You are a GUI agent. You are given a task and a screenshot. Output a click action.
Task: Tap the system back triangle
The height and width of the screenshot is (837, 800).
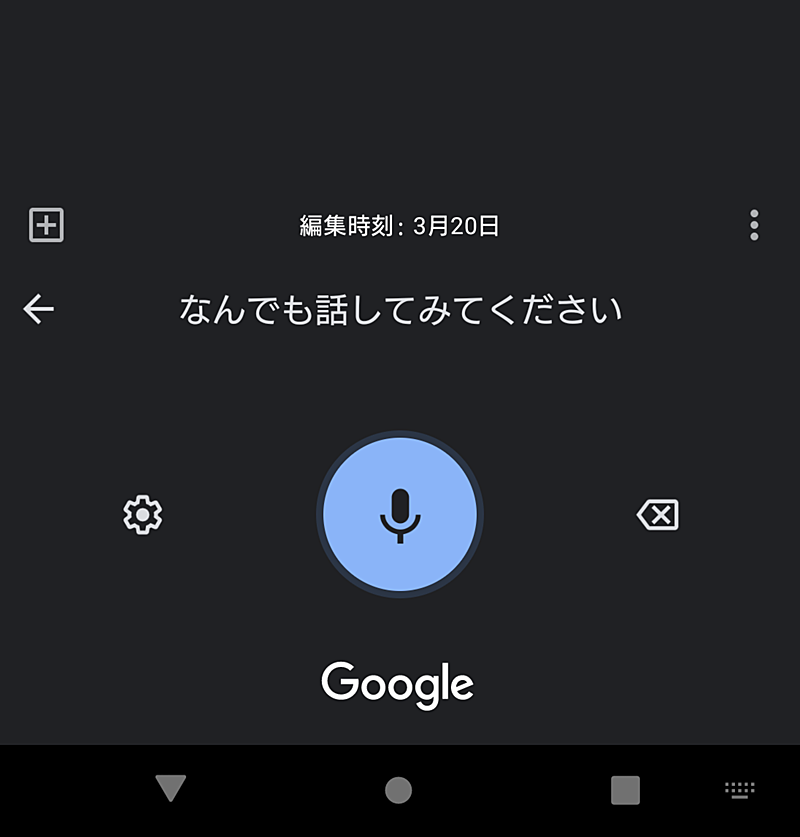171,789
